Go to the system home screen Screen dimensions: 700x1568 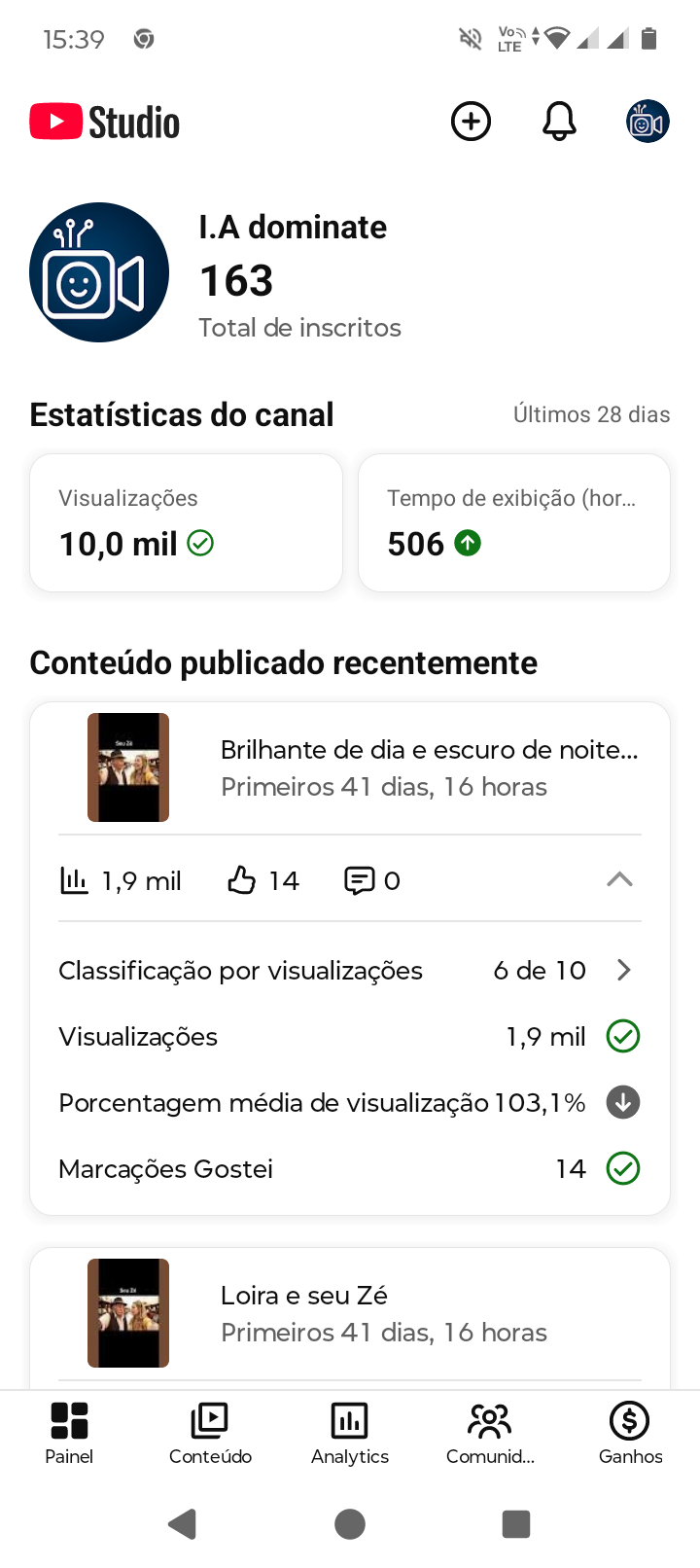[350, 1523]
